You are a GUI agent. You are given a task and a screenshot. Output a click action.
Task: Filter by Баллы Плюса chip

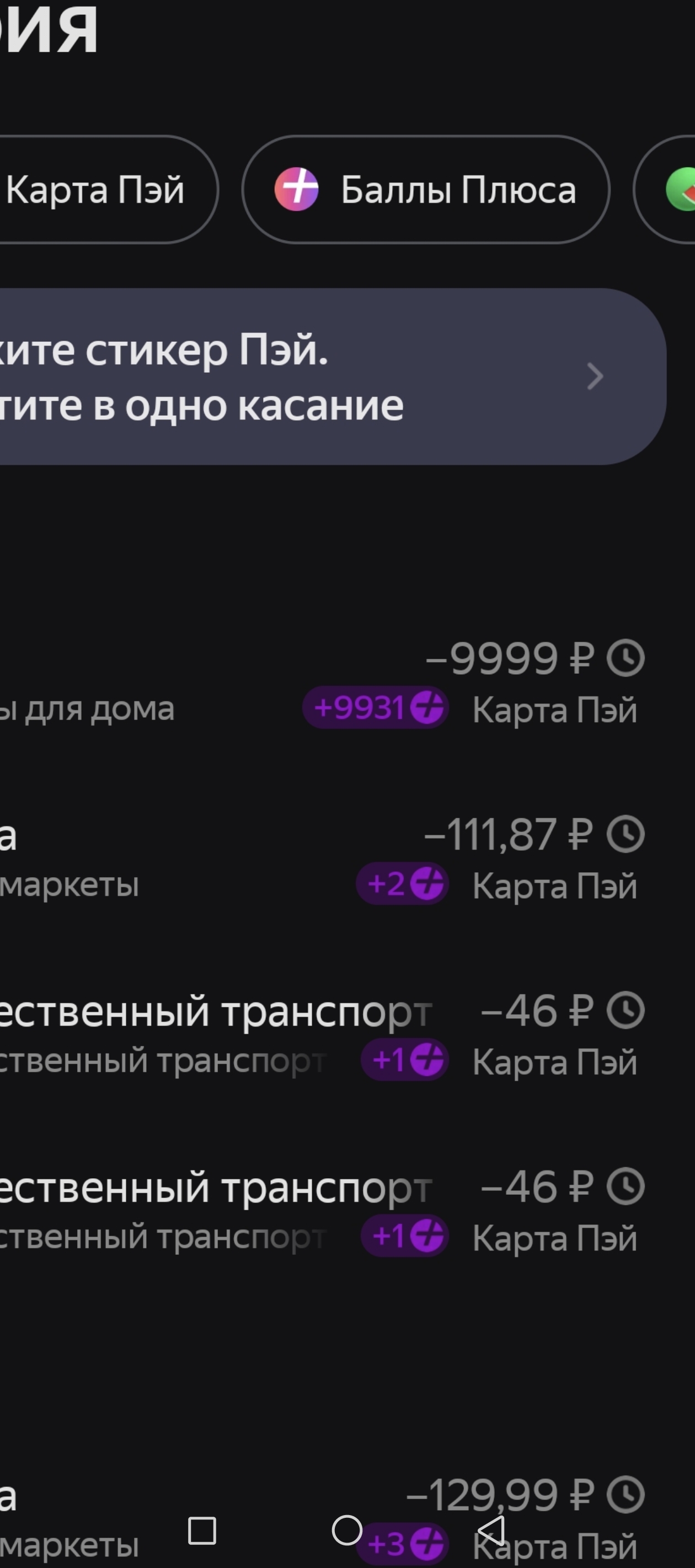point(426,189)
